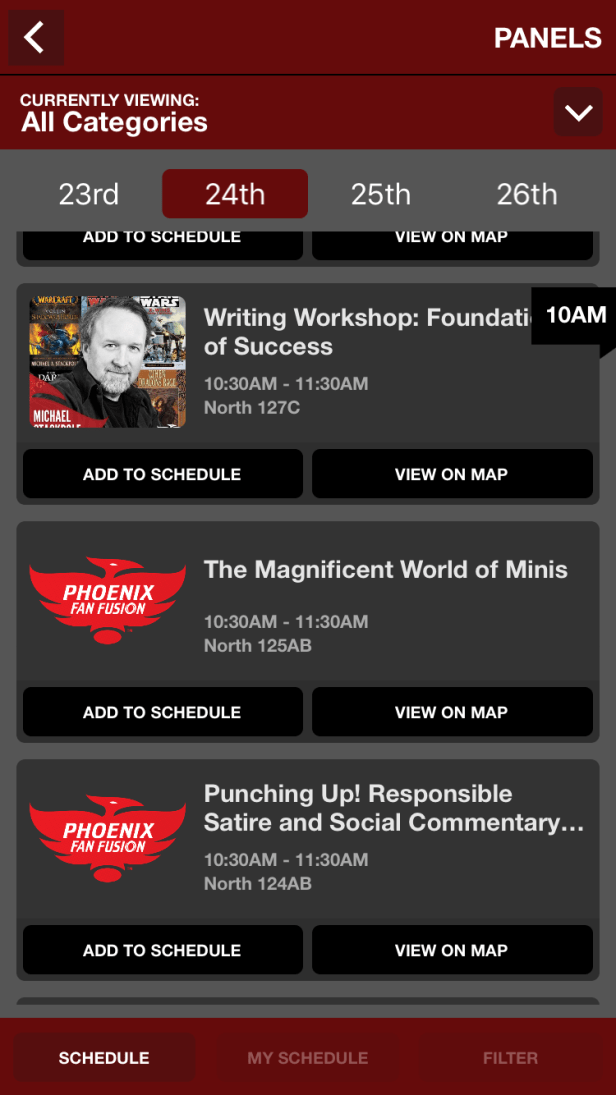Add Magnificent World of Minis to schedule
The image size is (616, 1095).
(162, 712)
